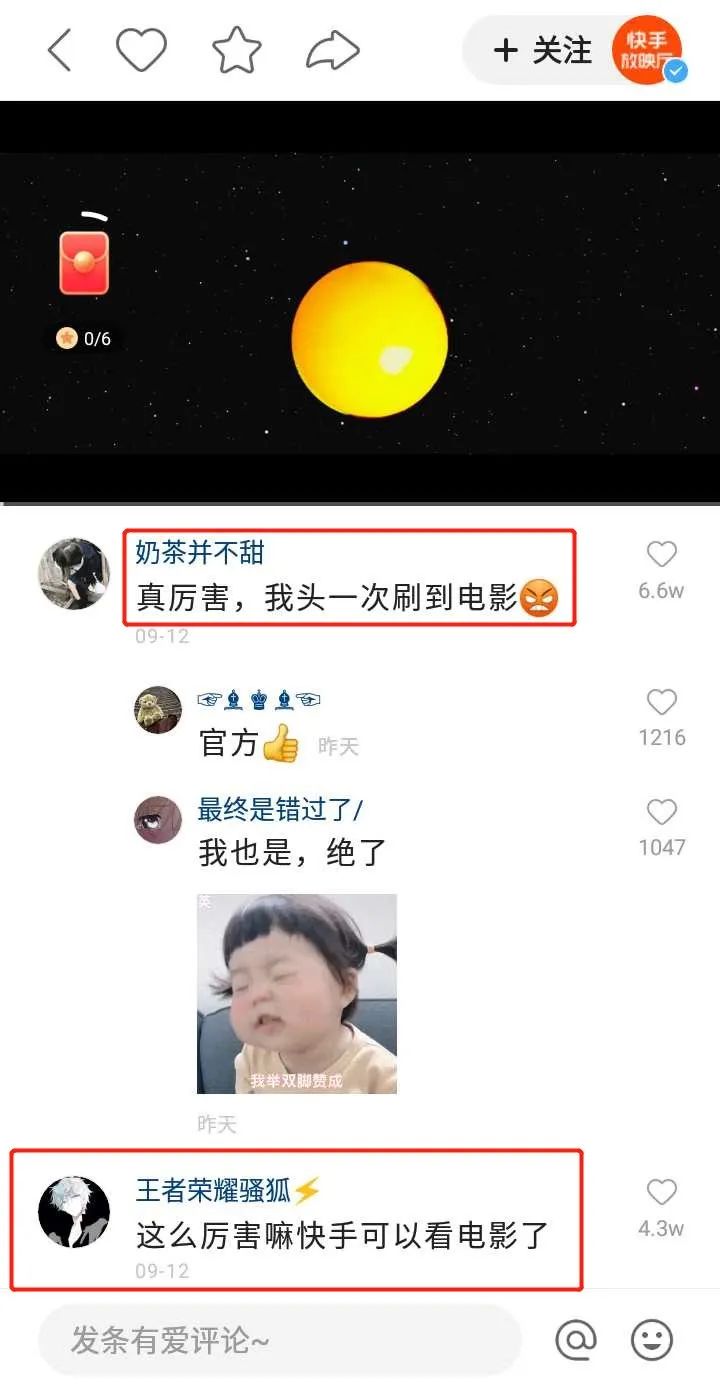This screenshot has height=1392, width=720.
Task: Mention someone with the @ icon
Action: point(576,1340)
